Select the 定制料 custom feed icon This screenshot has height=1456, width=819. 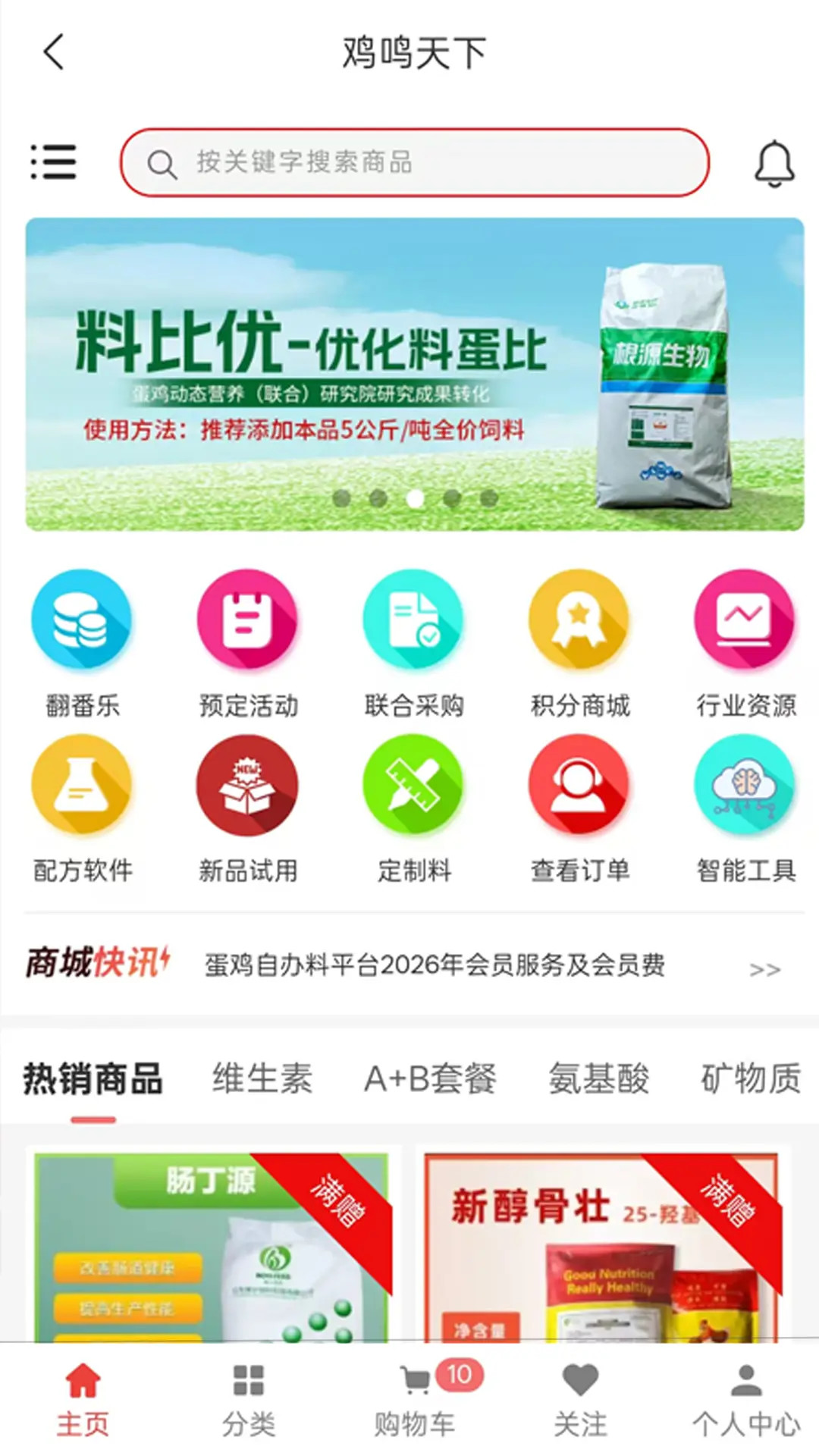tap(413, 786)
